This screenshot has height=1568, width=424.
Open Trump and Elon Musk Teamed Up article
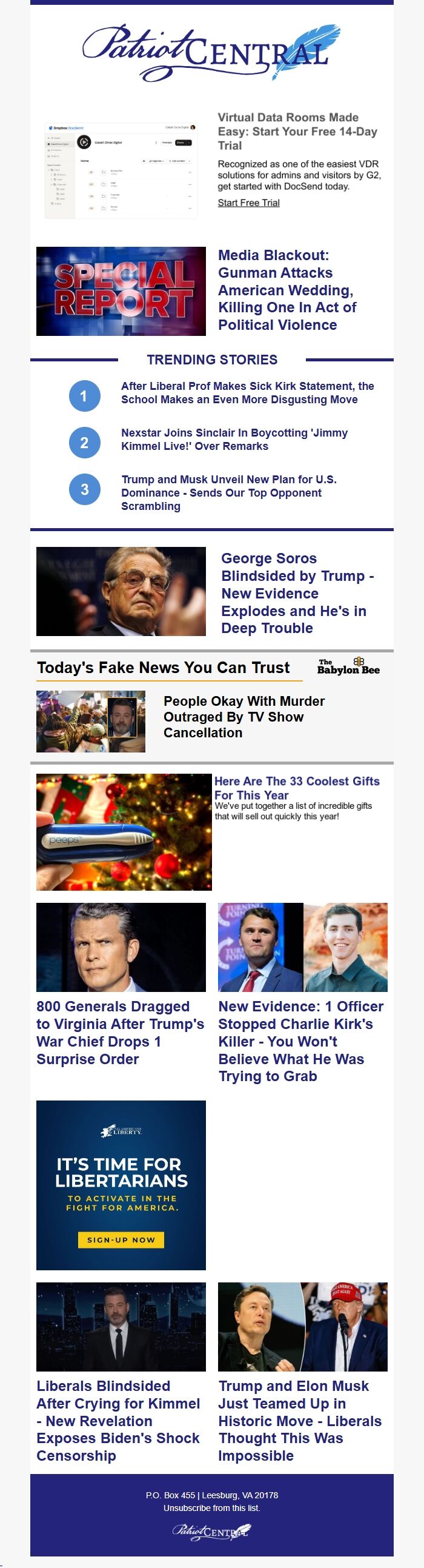click(300, 1421)
